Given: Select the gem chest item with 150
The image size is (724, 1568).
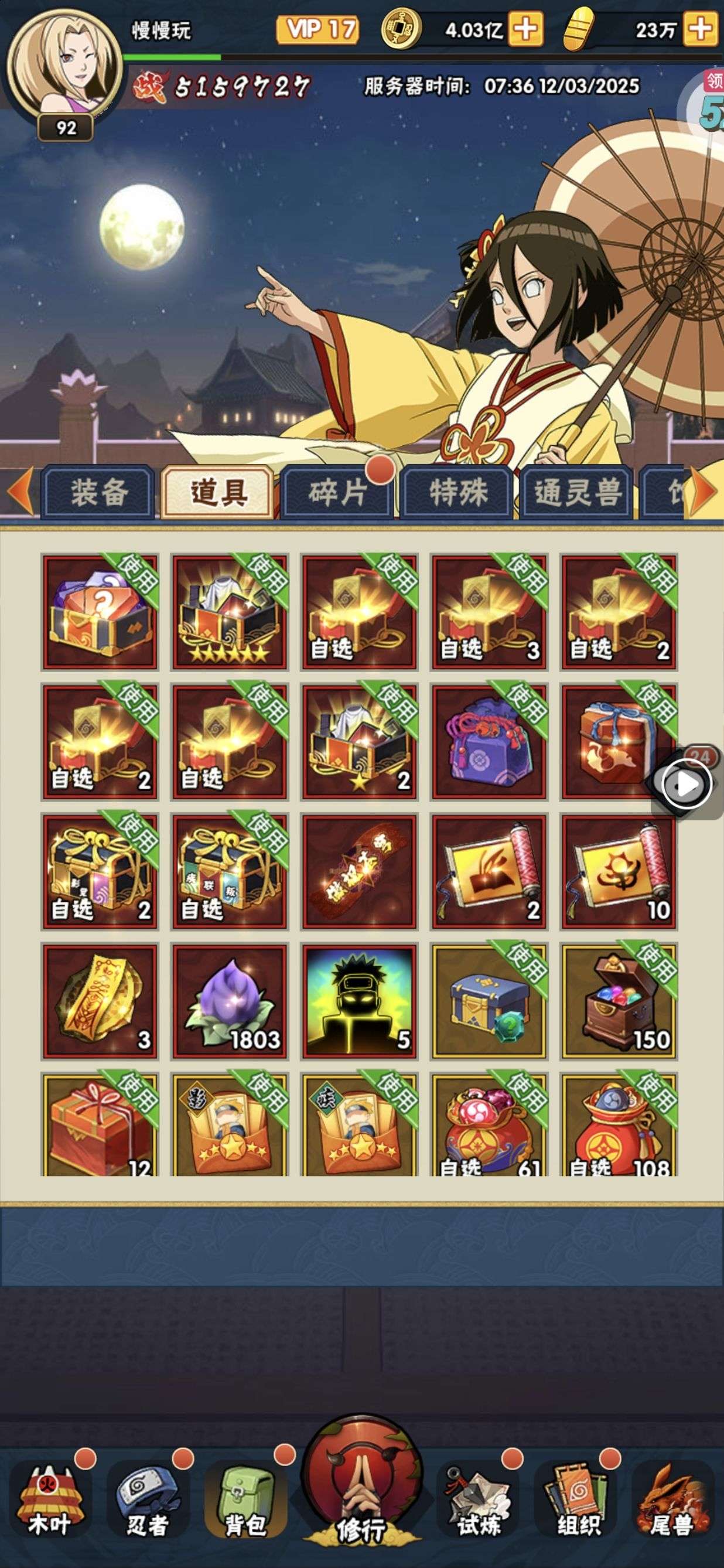Looking at the screenshot, I should coord(619,1001).
